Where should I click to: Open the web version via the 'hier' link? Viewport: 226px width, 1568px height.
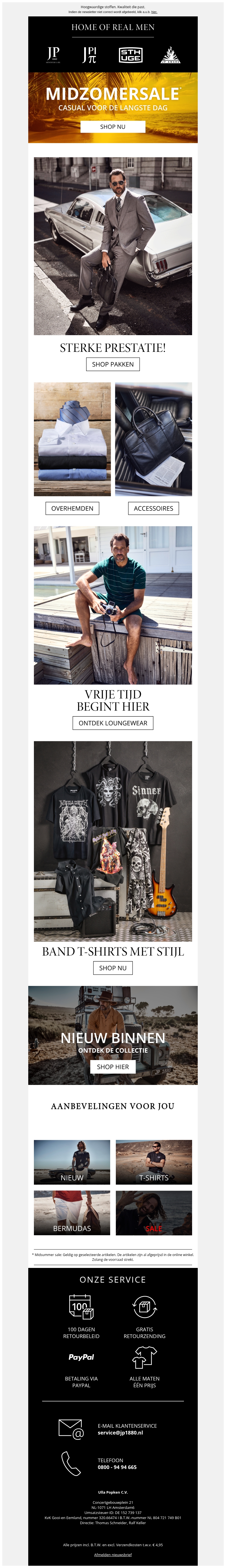point(154,12)
